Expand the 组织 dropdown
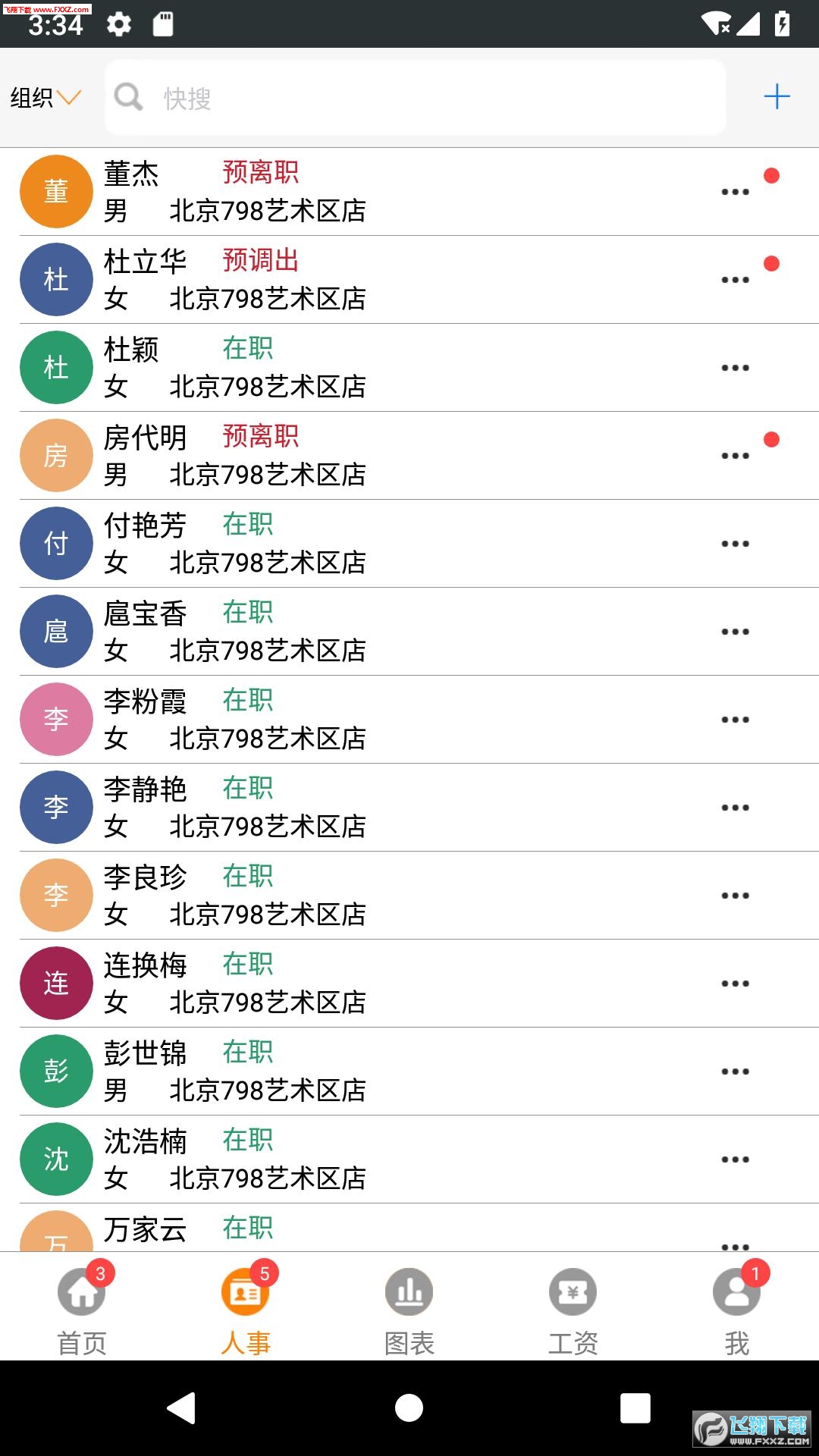Viewport: 819px width, 1456px height. coord(45,98)
